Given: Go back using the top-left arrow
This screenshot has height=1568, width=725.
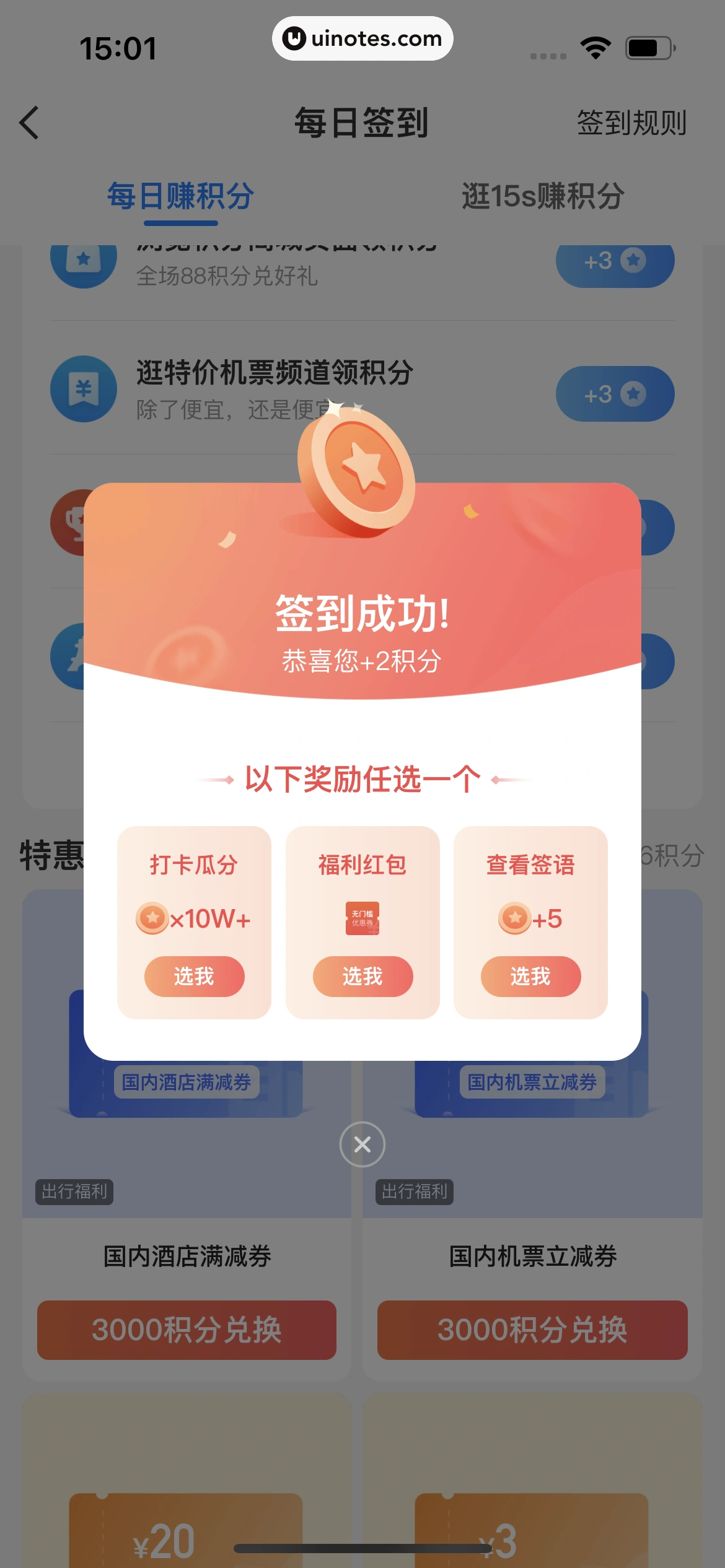Looking at the screenshot, I should coord(30,123).
